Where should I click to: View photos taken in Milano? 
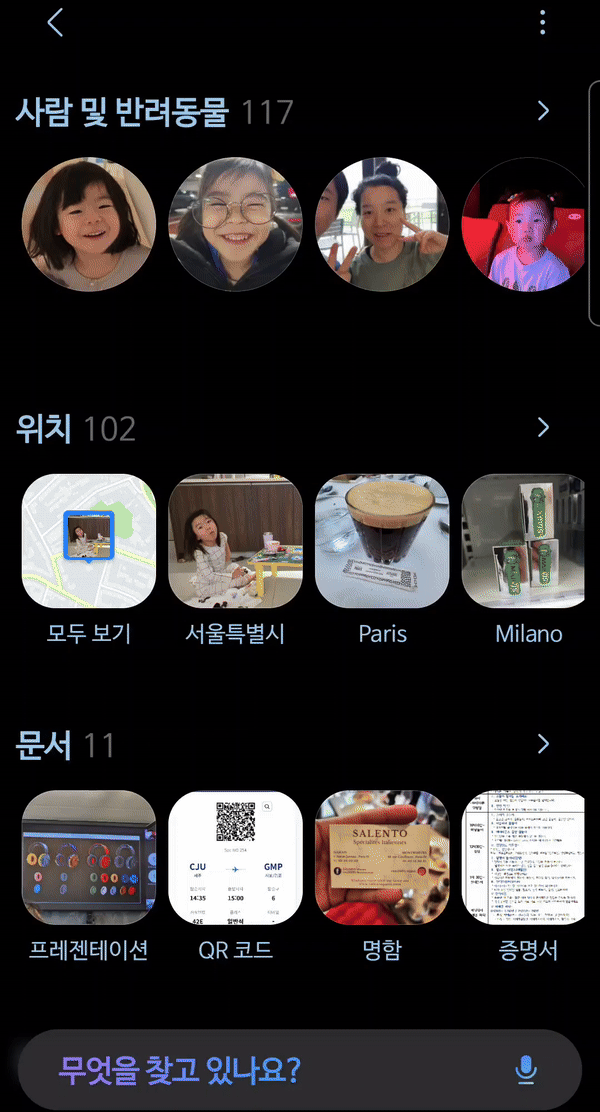point(524,541)
